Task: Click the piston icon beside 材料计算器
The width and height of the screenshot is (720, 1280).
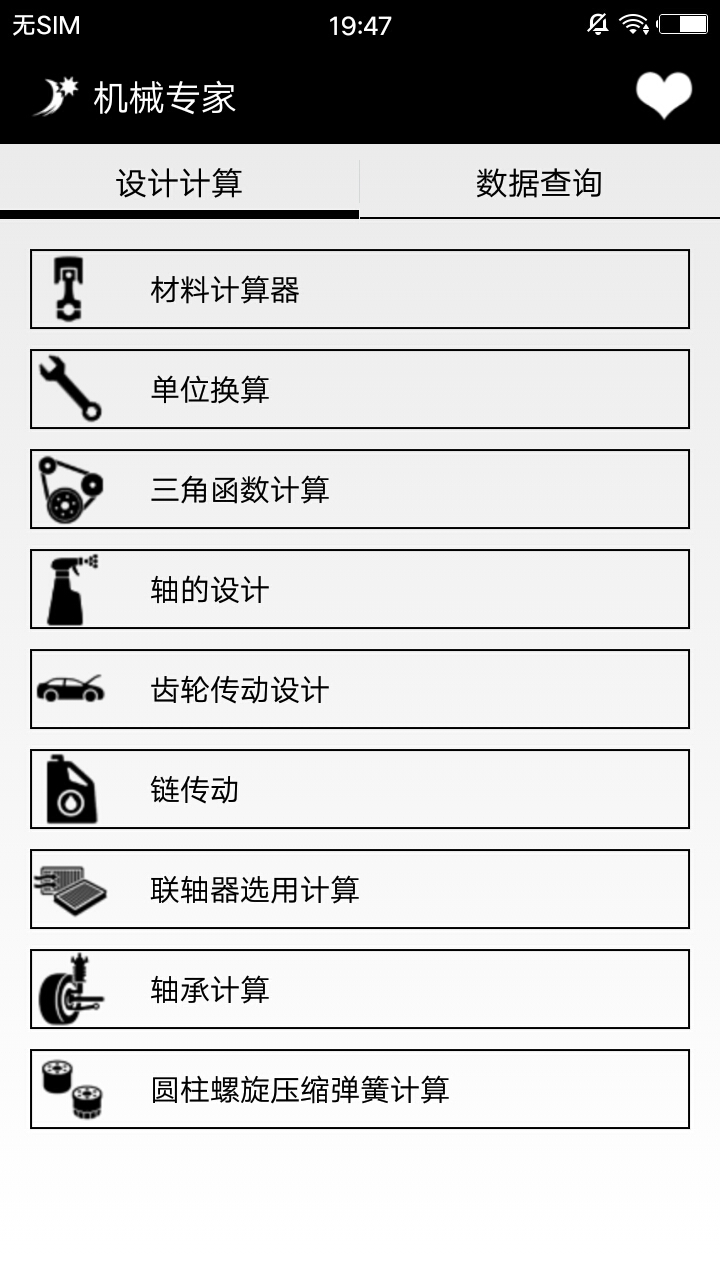Action: (x=70, y=289)
